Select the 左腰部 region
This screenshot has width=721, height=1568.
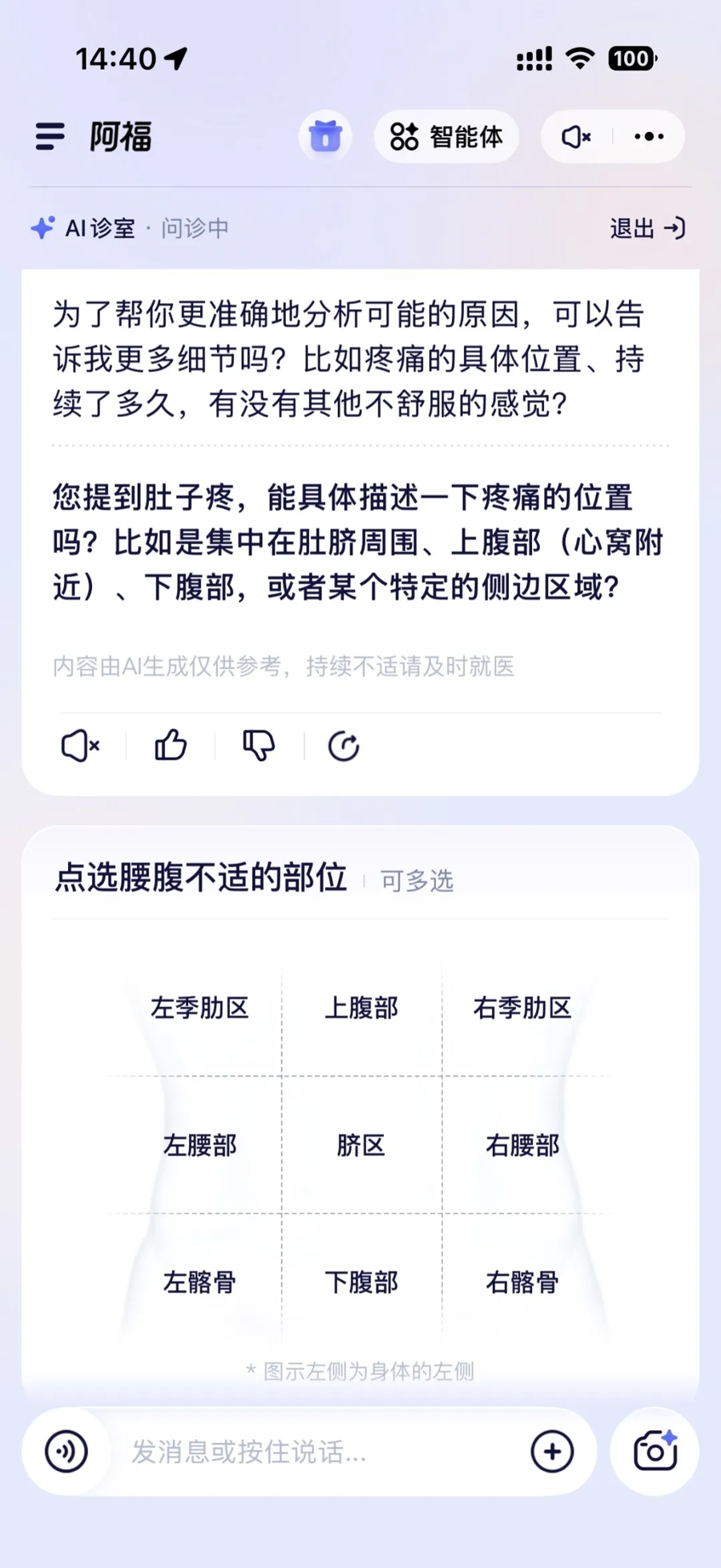pos(200,1145)
